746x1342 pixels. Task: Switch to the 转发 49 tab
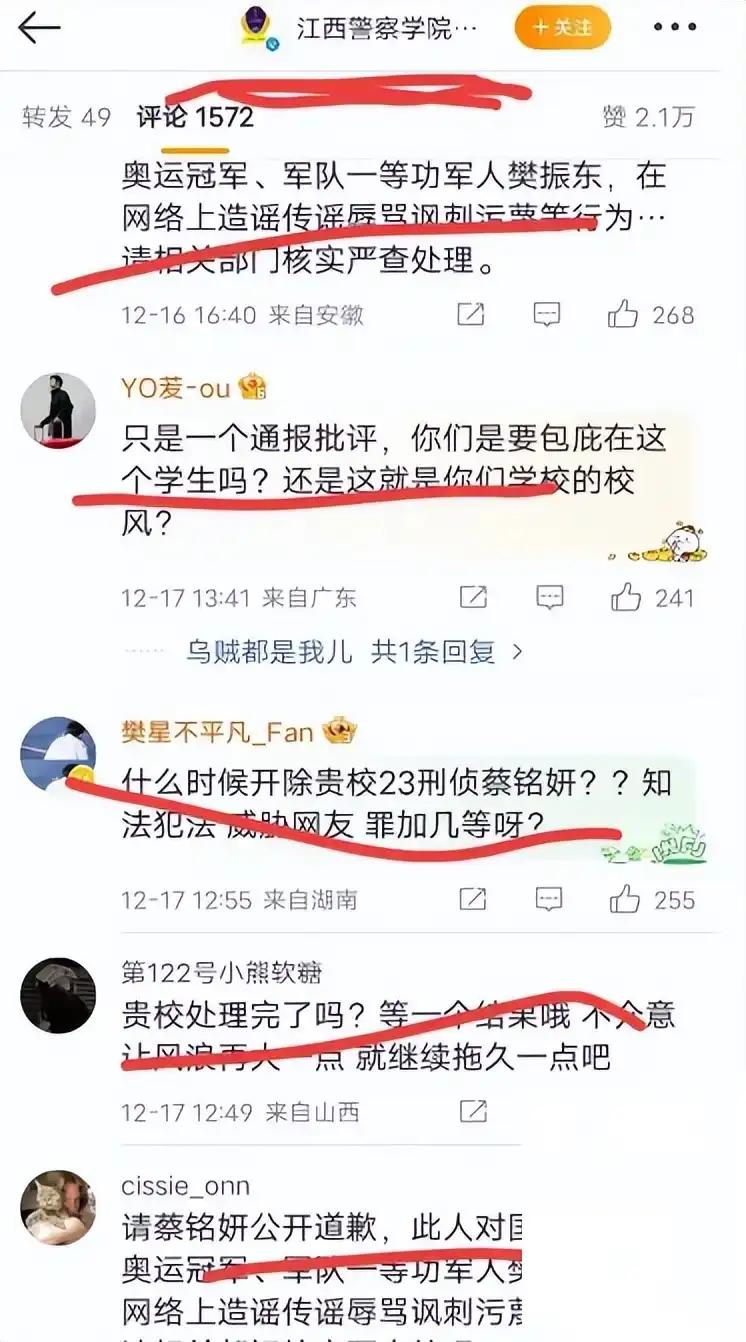[66, 117]
